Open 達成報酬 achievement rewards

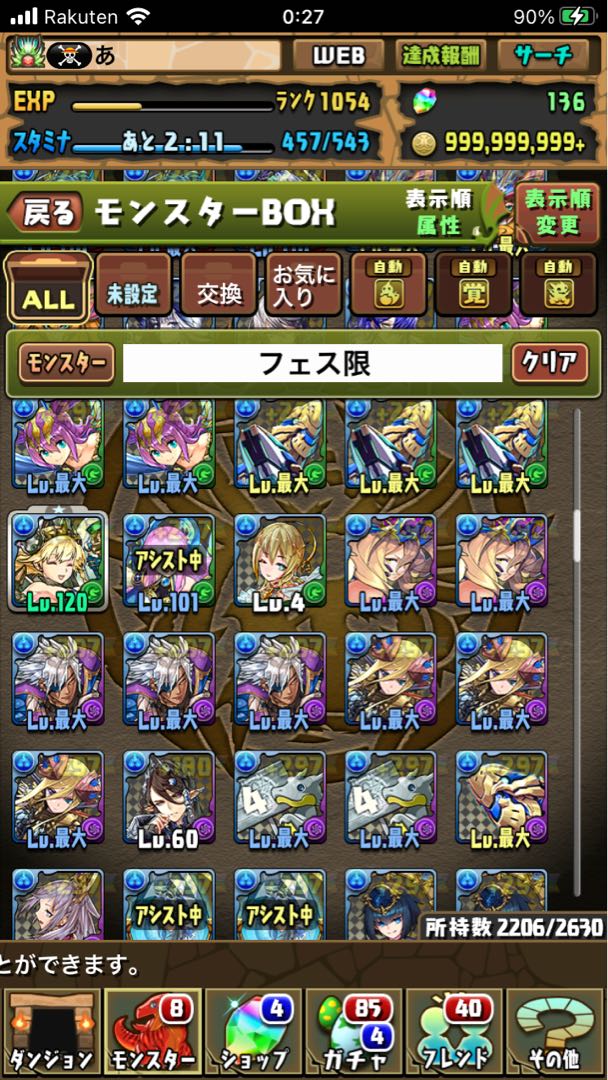(441, 56)
